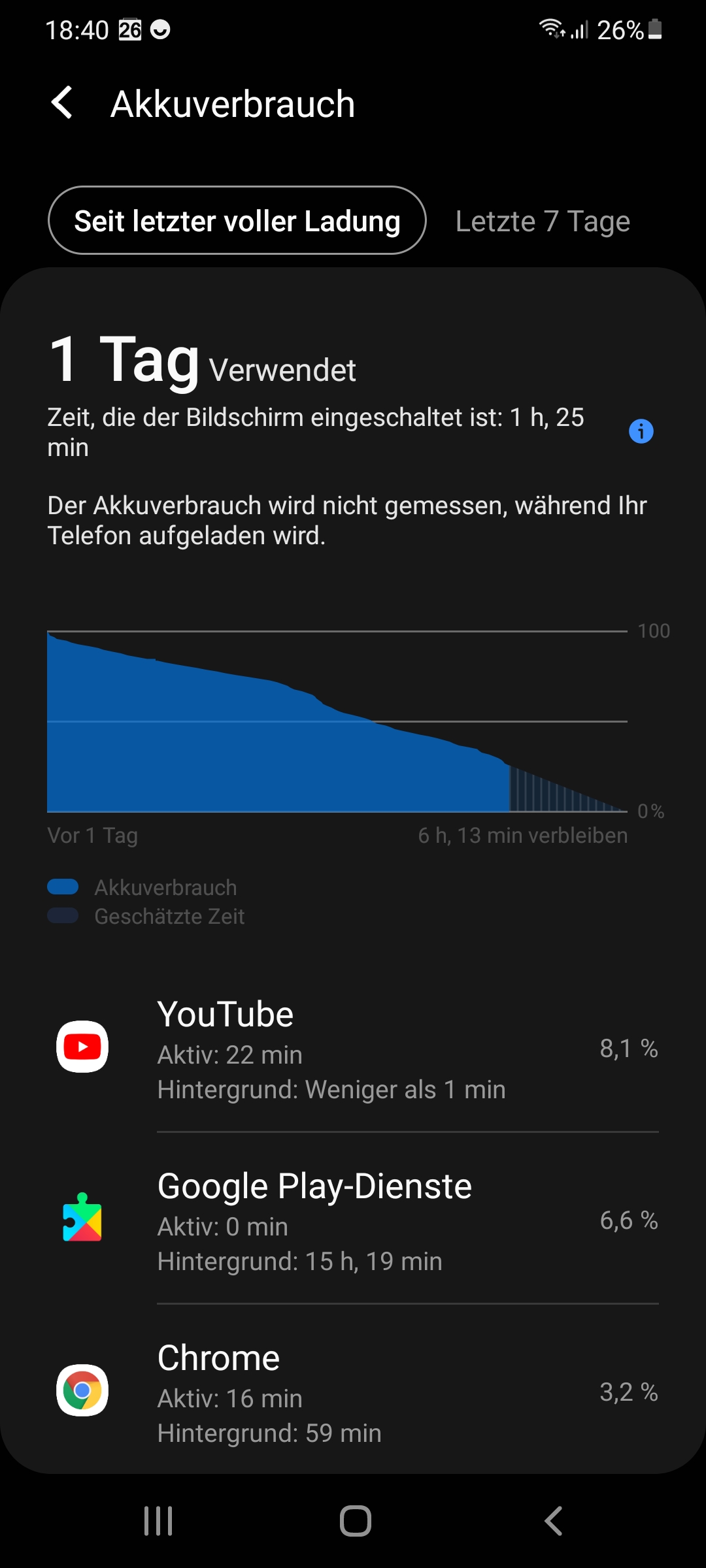Image resolution: width=706 pixels, height=1568 pixels.
Task: Go to the home screen
Action: click(x=355, y=1521)
